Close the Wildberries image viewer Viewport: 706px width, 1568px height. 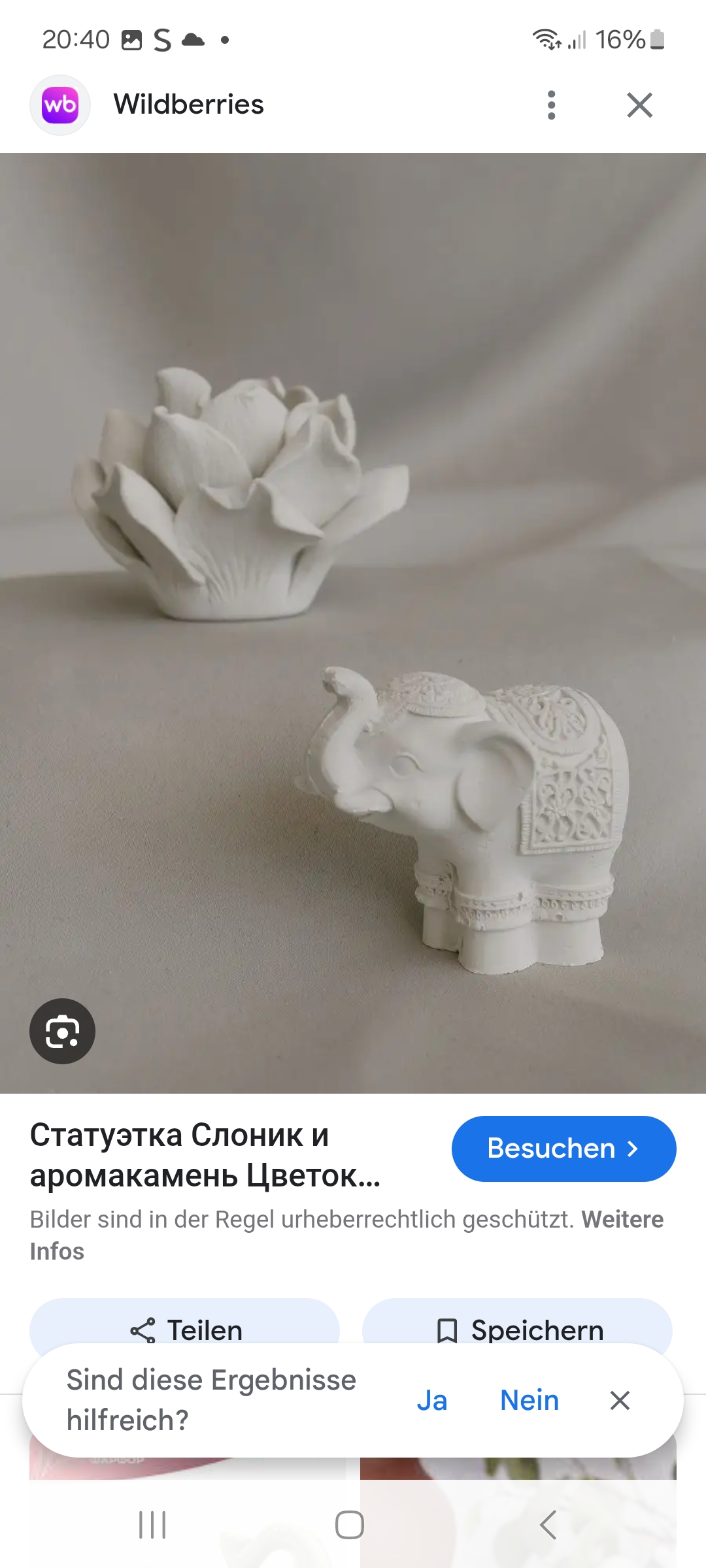pos(639,105)
